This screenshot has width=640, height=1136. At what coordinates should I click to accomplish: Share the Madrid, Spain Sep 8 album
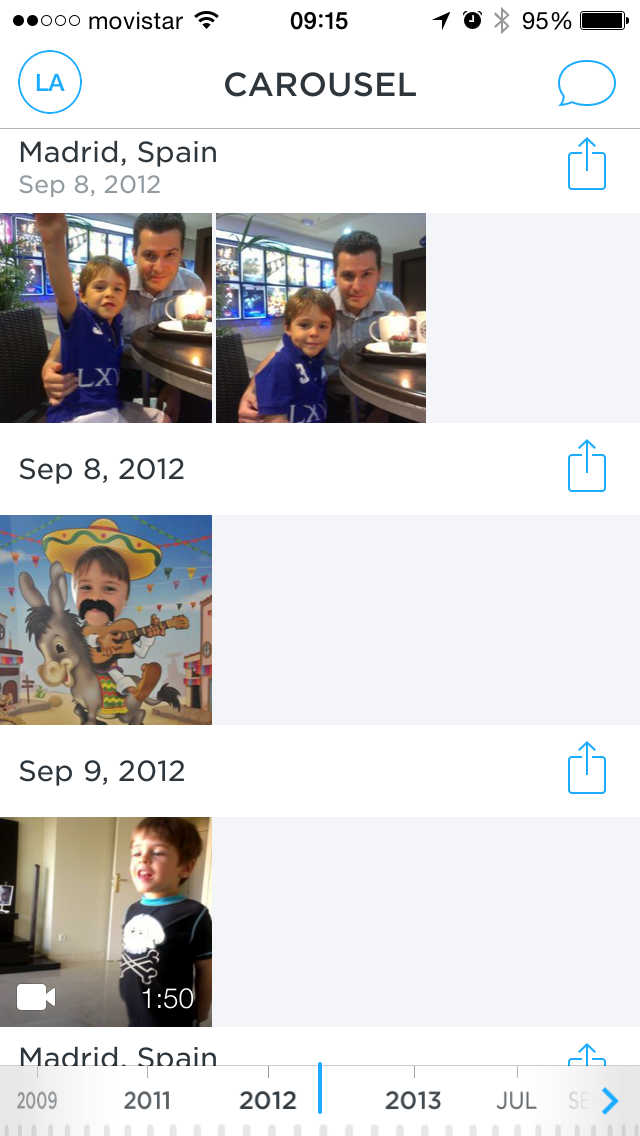pos(586,164)
